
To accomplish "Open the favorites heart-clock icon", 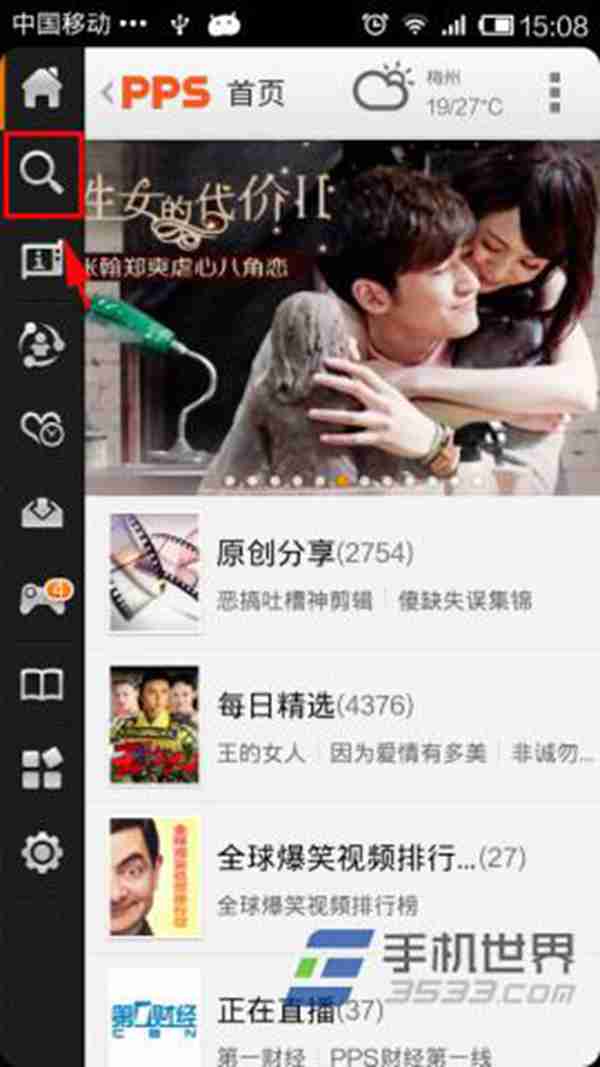I will tap(42, 430).
